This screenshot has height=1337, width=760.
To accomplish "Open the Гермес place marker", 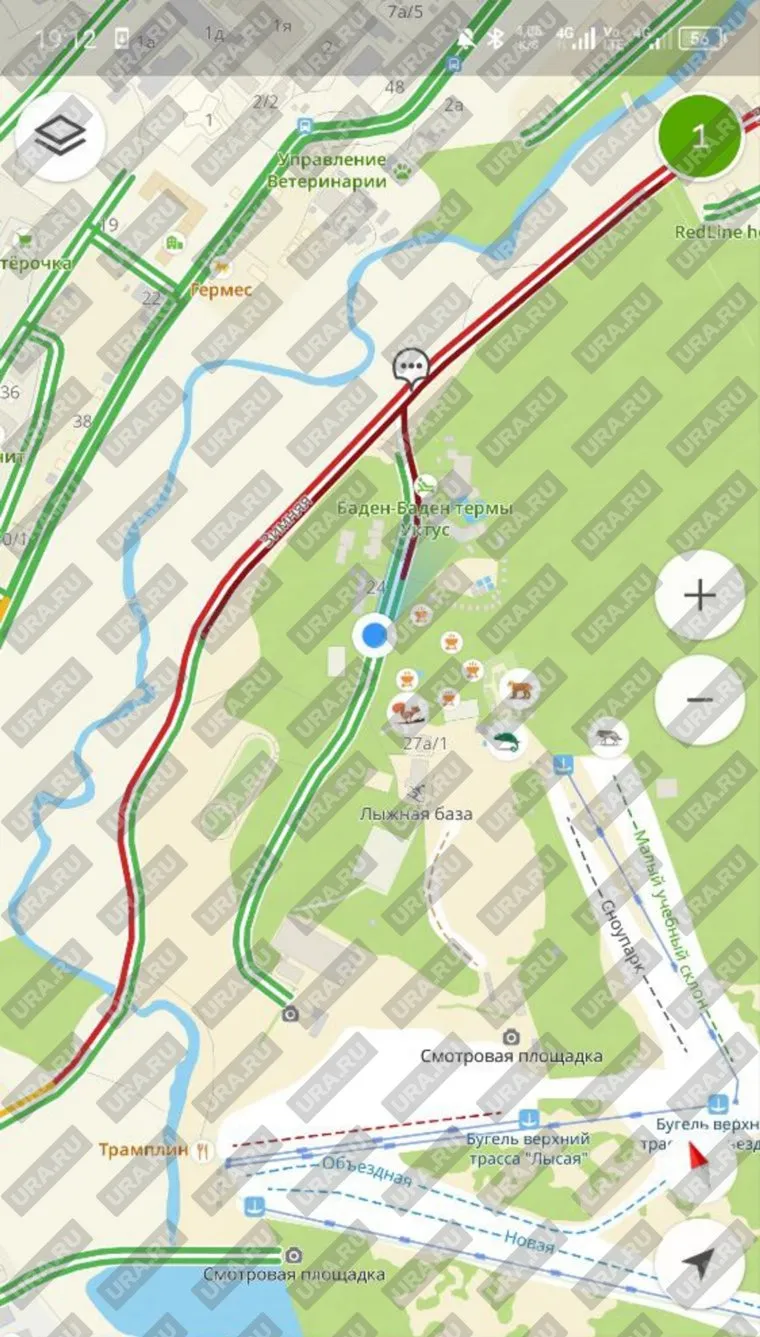I will pyautogui.click(x=222, y=268).
